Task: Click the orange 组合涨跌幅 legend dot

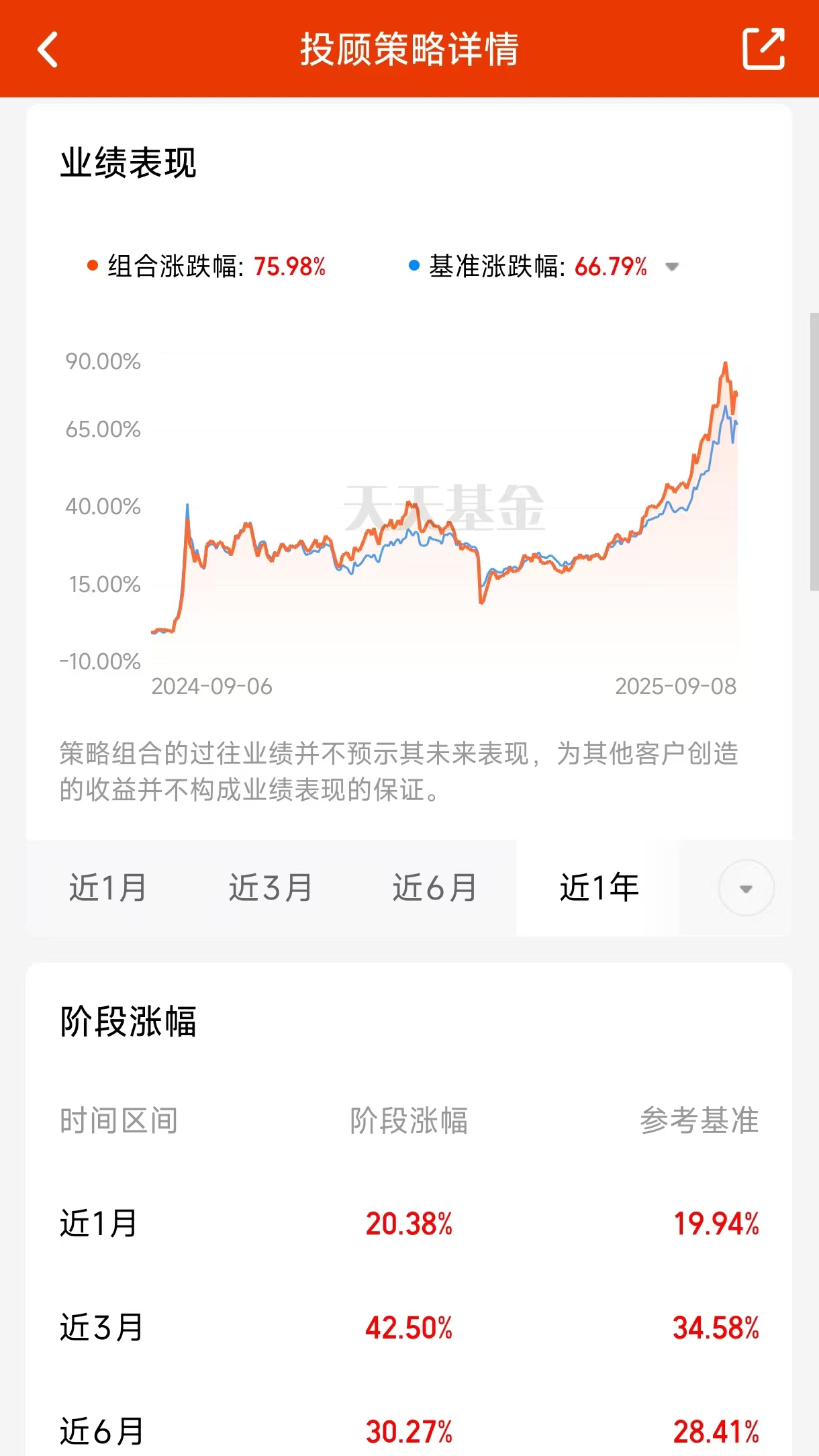Action: click(91, 266)
